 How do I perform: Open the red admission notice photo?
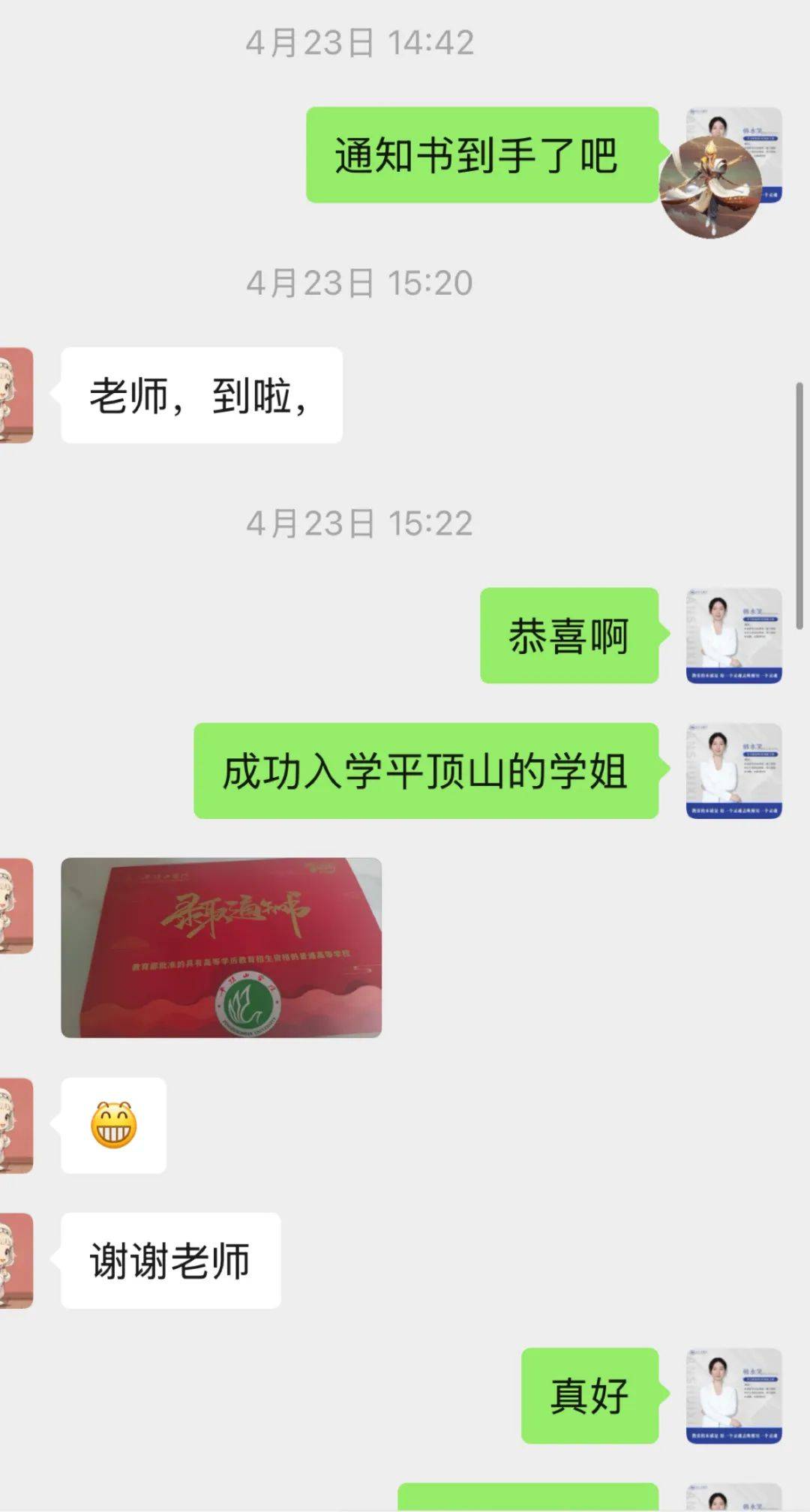tap(221, 948)
